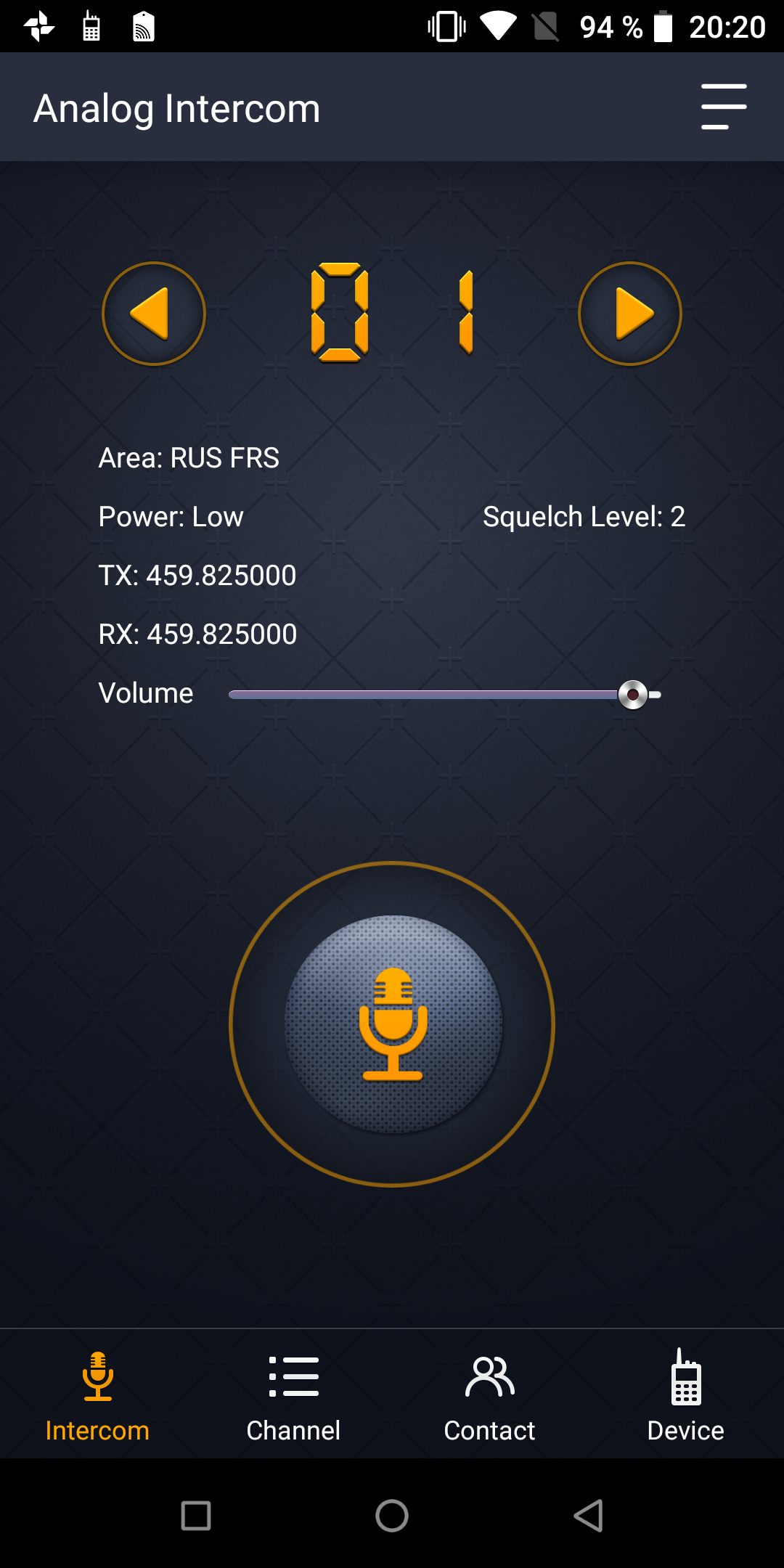Viewport: 784px width, 1568px height.
Task: Open the Contact tab
Action: (x=489, y=1395)
